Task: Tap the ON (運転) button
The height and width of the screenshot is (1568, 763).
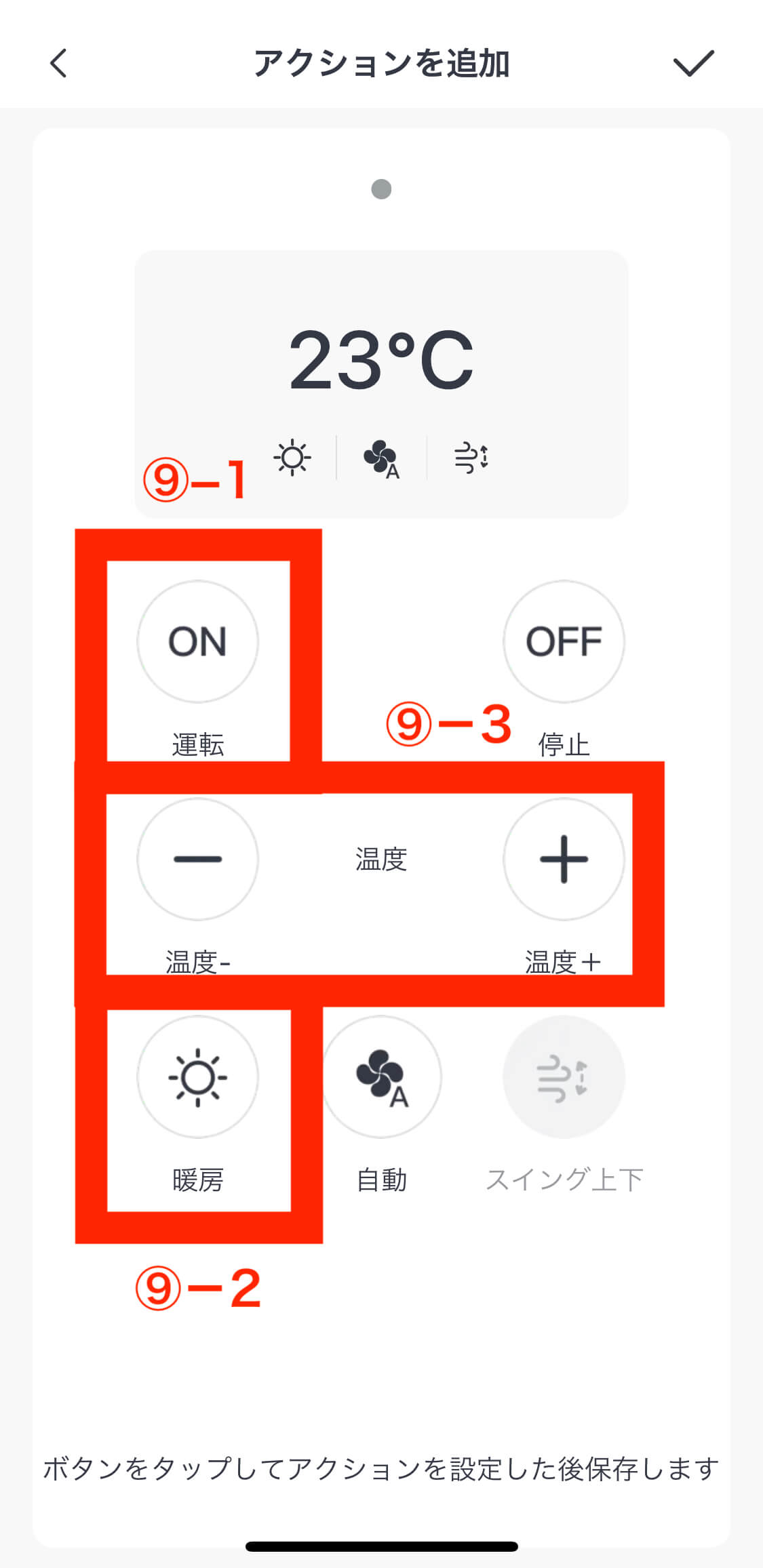Action: tap(197, 641)
